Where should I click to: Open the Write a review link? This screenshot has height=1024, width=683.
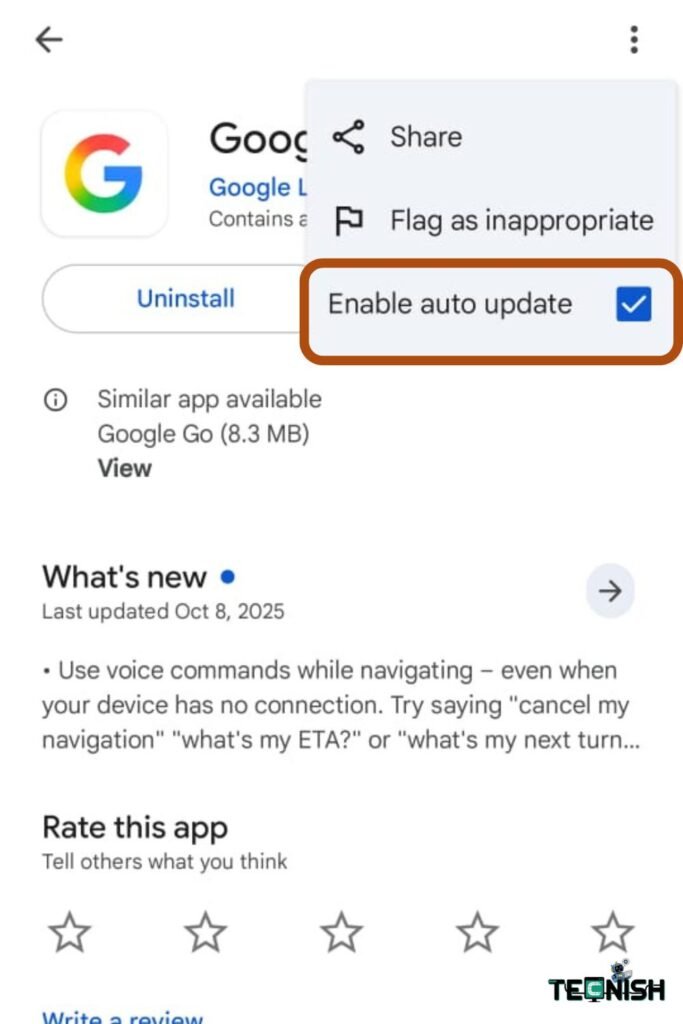122,1016
